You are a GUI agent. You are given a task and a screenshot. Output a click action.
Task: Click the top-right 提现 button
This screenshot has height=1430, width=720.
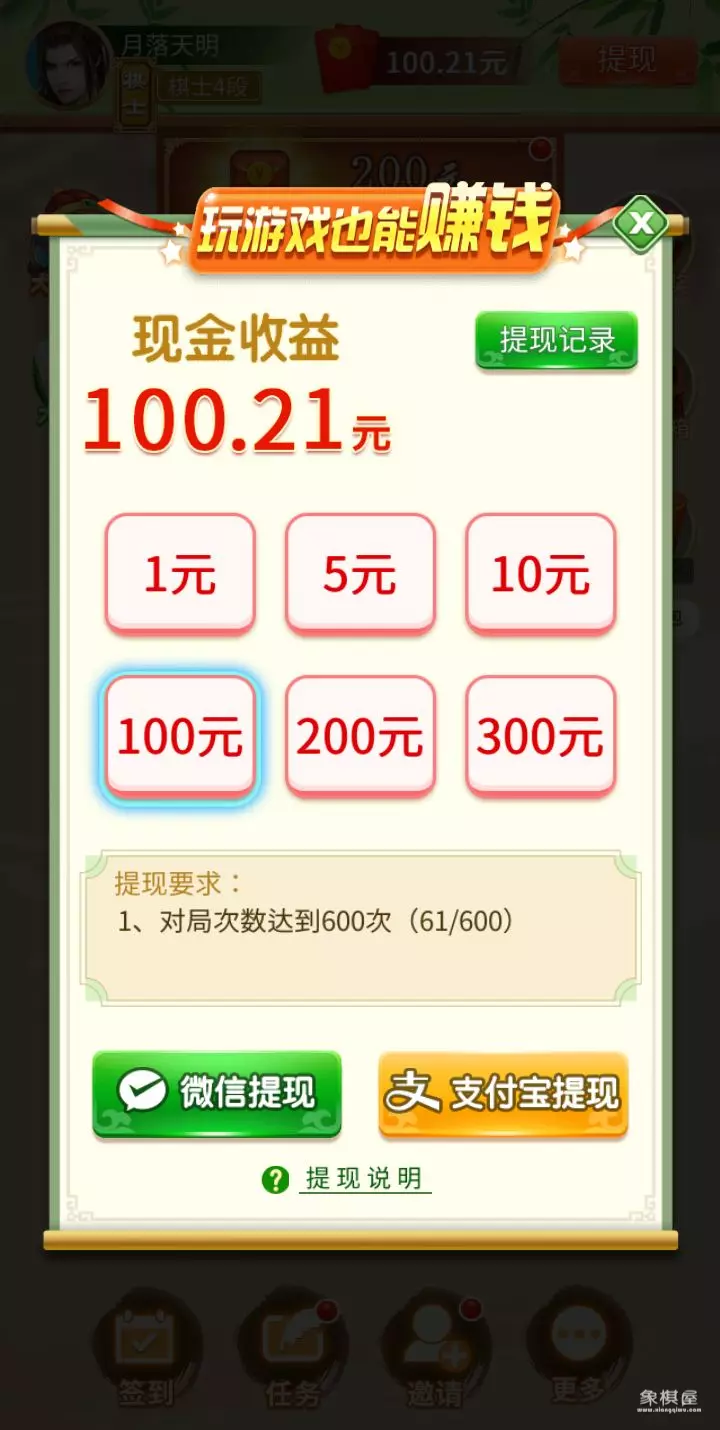(630, 60)
